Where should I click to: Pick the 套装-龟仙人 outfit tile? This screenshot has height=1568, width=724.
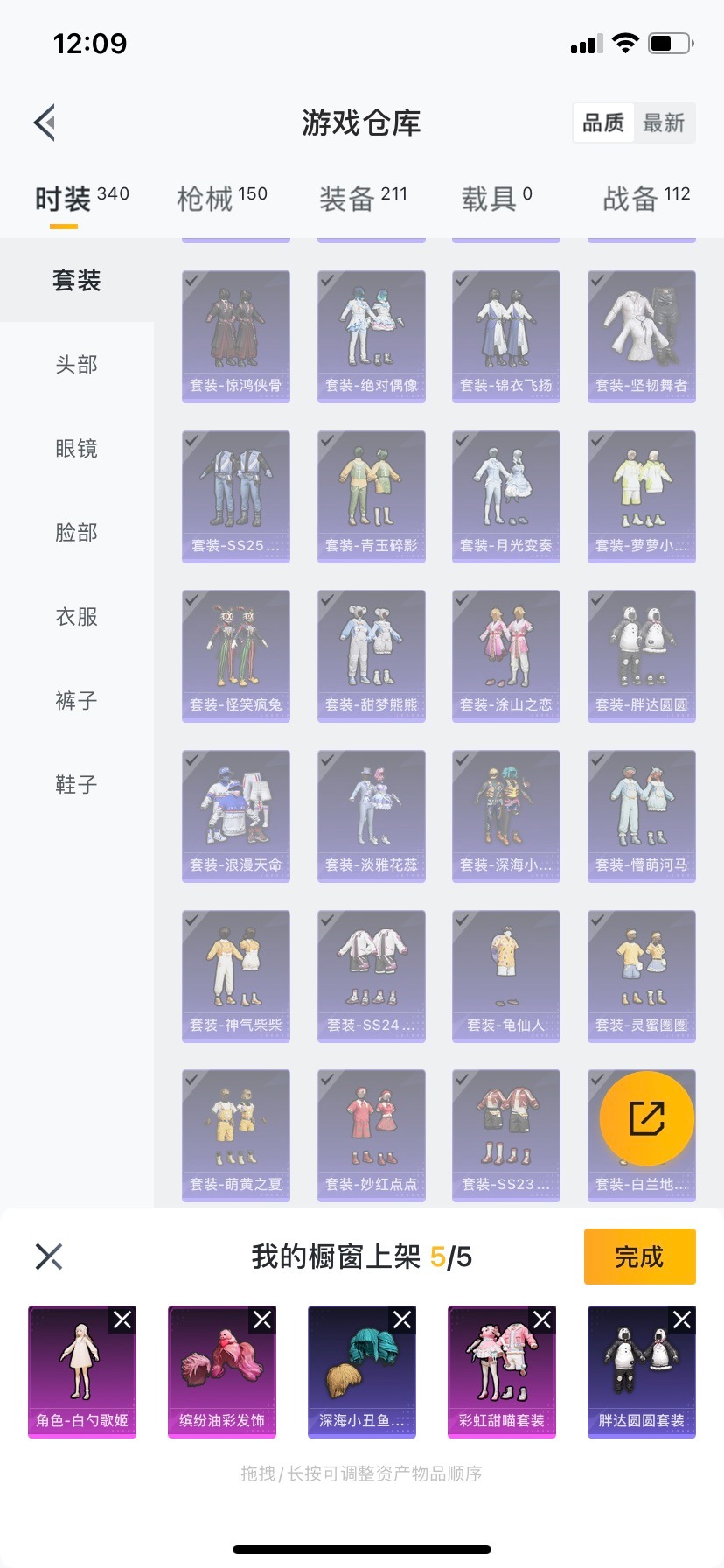pyautogui.click(x=506, y=976)
